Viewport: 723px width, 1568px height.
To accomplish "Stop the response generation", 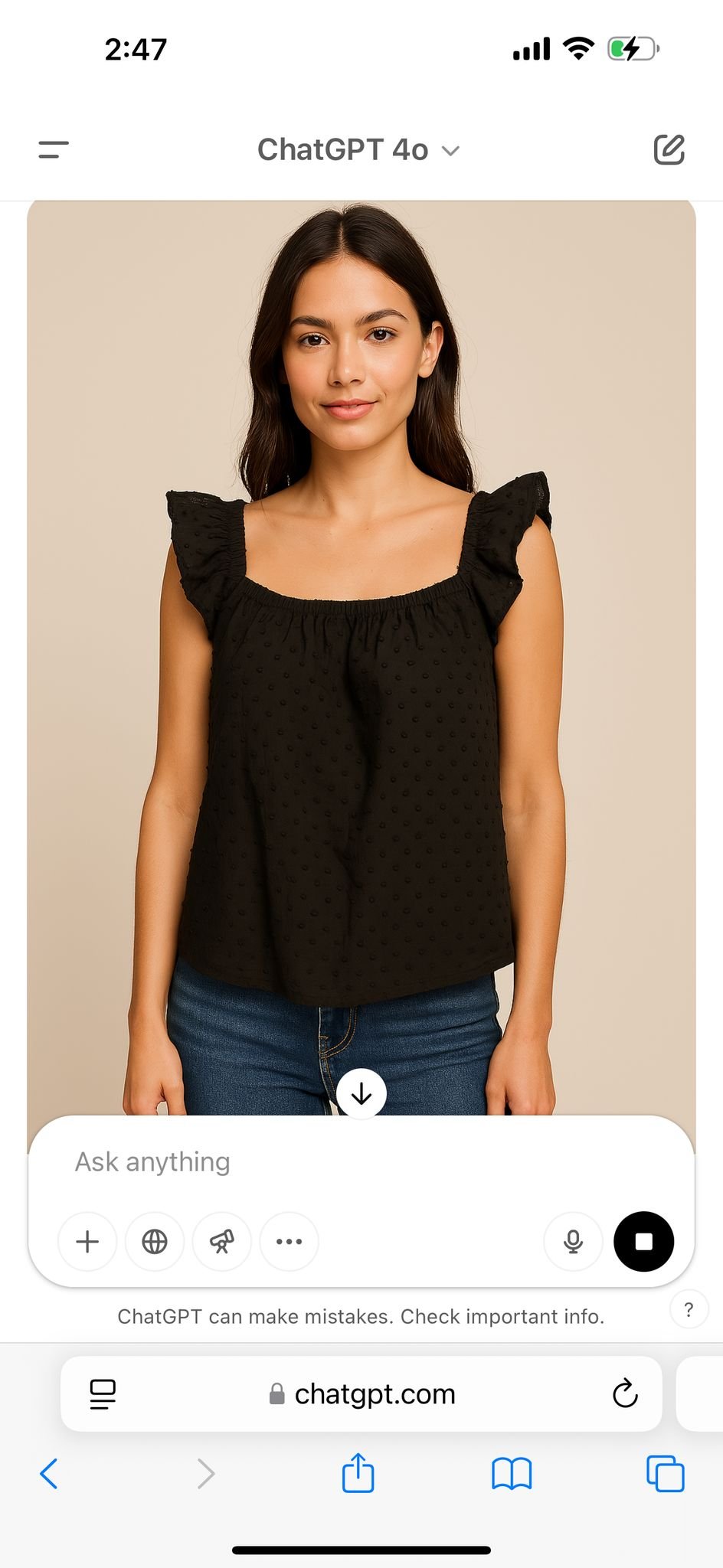I will (x=644, y=1241).
